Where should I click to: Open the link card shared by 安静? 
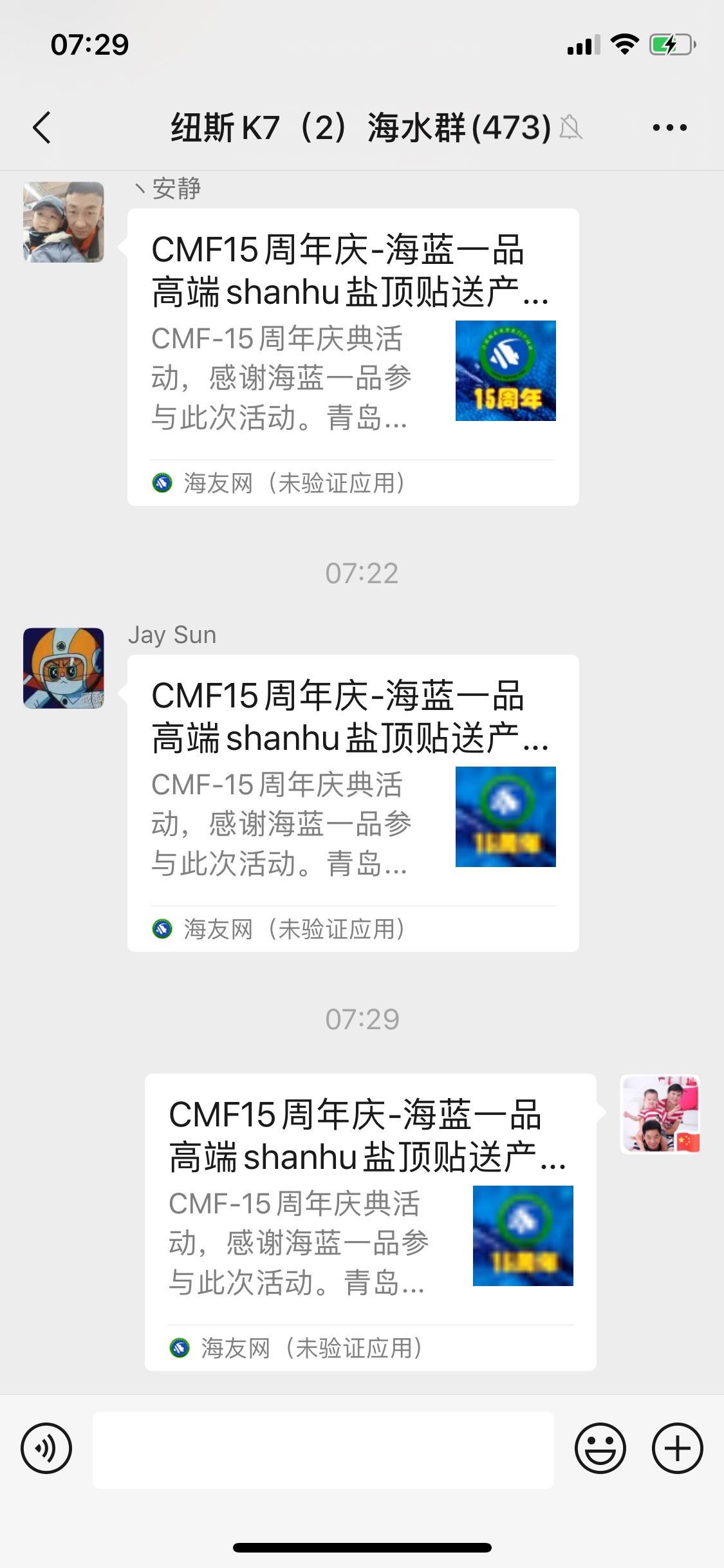[353, 357]
